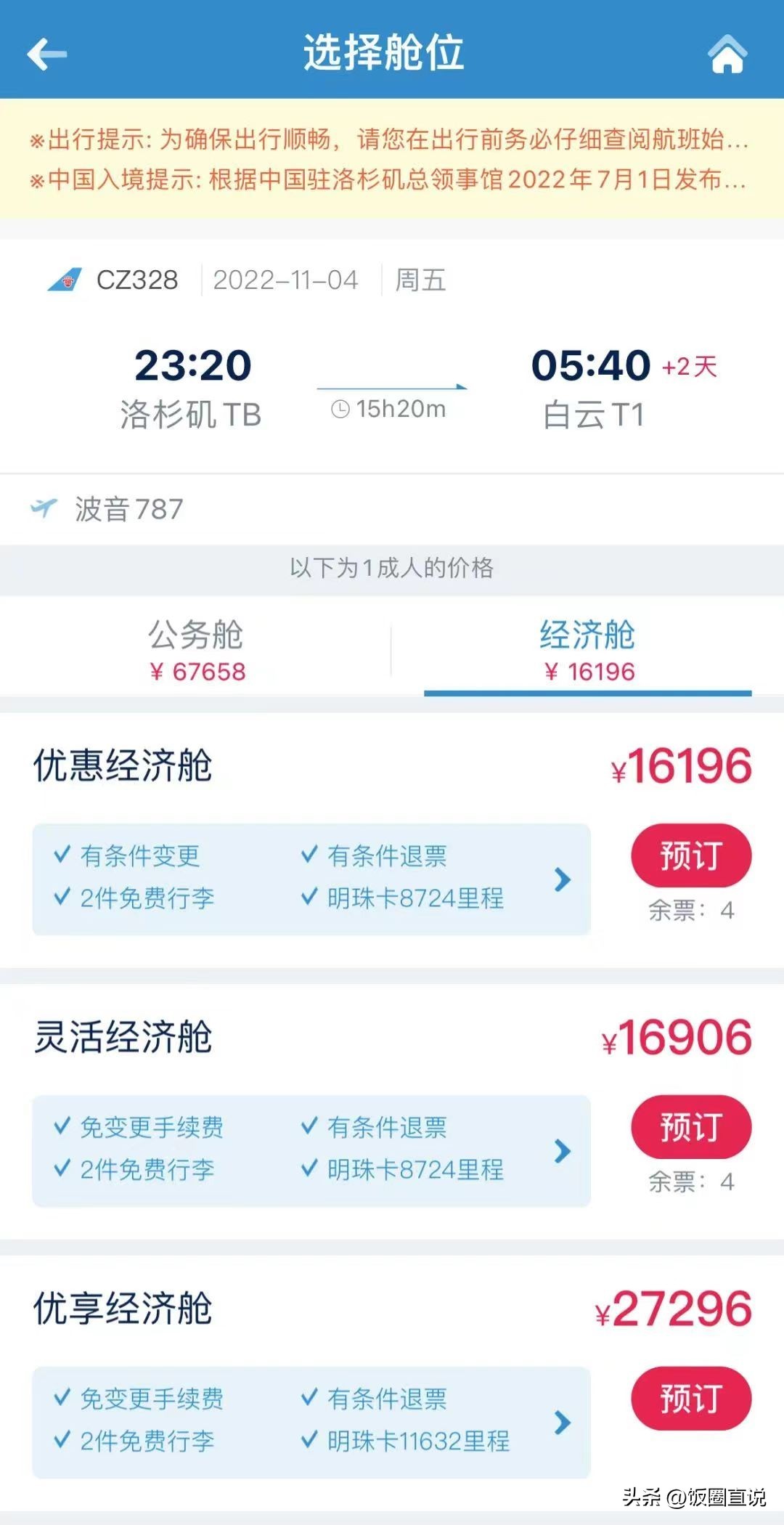Tap the checkmark next to 免变更手续费 in 灵活经济舱

tap(63, 1128)
